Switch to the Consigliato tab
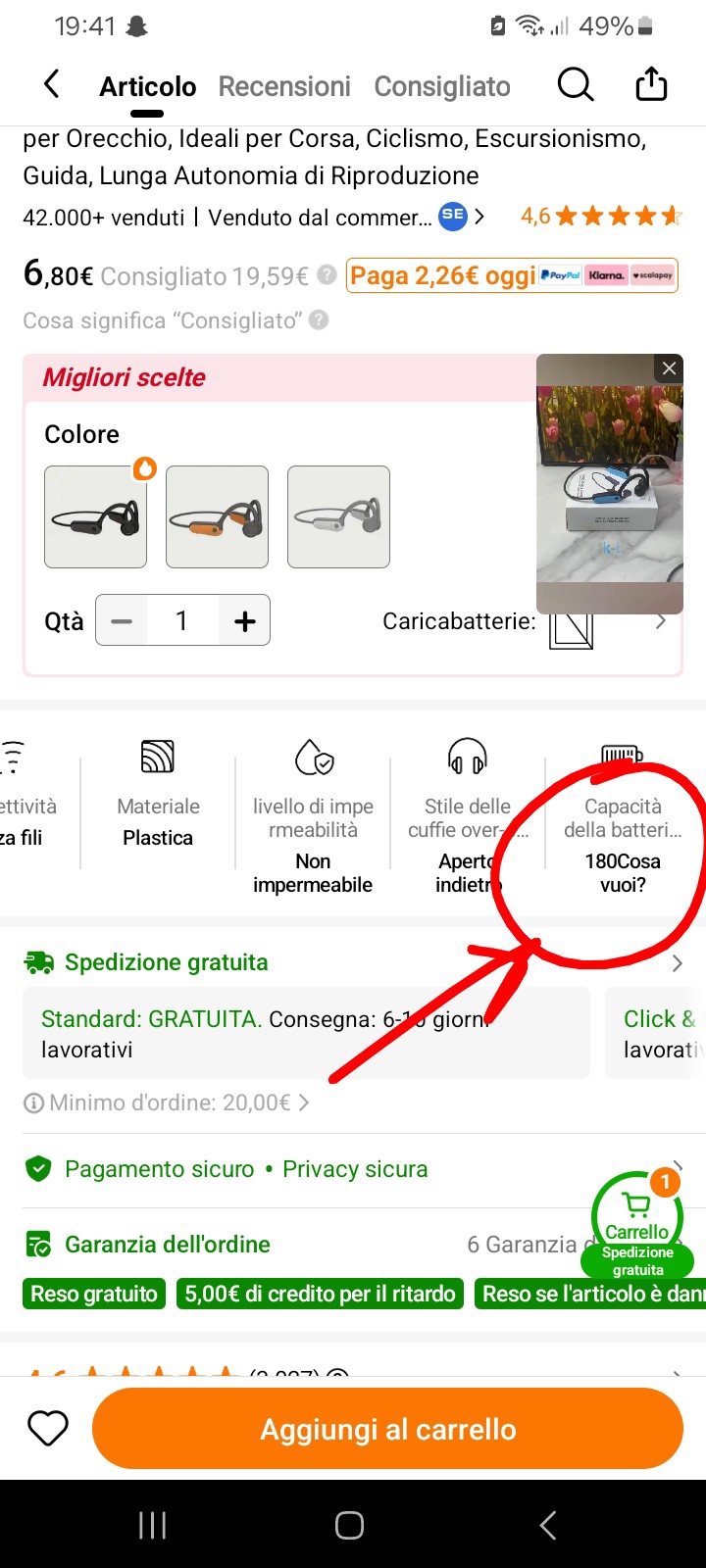Image resolution: width=706 pixels, height=1568 pixels. pos(442,86)
